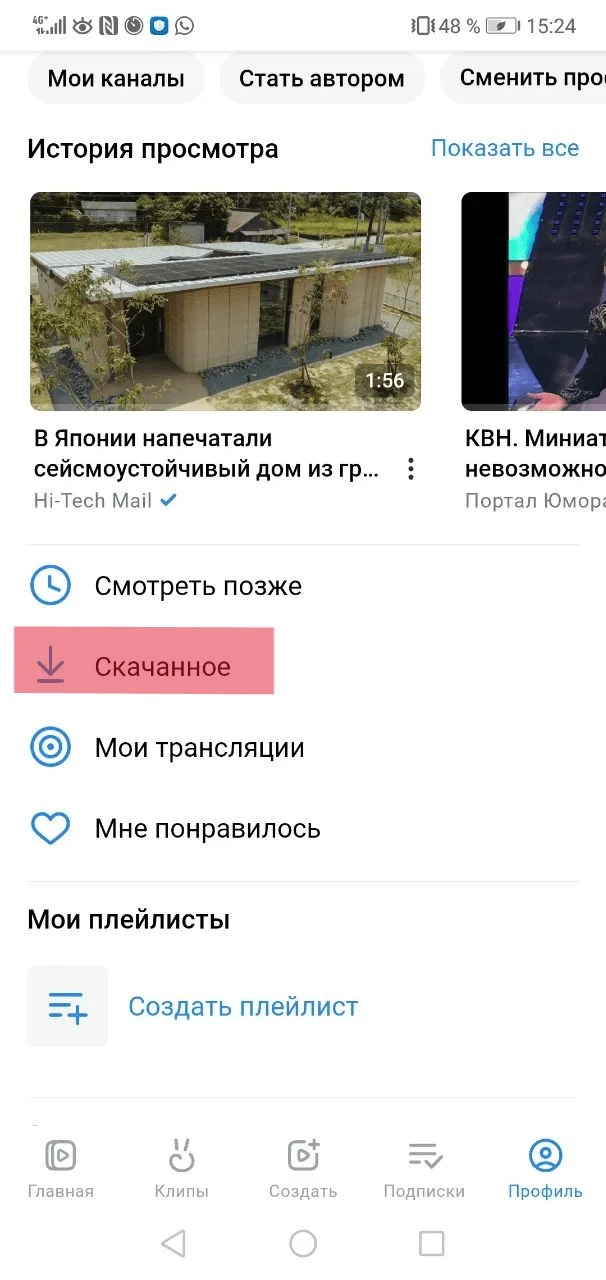Tap the Стать автором chip
Screen dimensions: 606x1280
click(x=321, y=78)
